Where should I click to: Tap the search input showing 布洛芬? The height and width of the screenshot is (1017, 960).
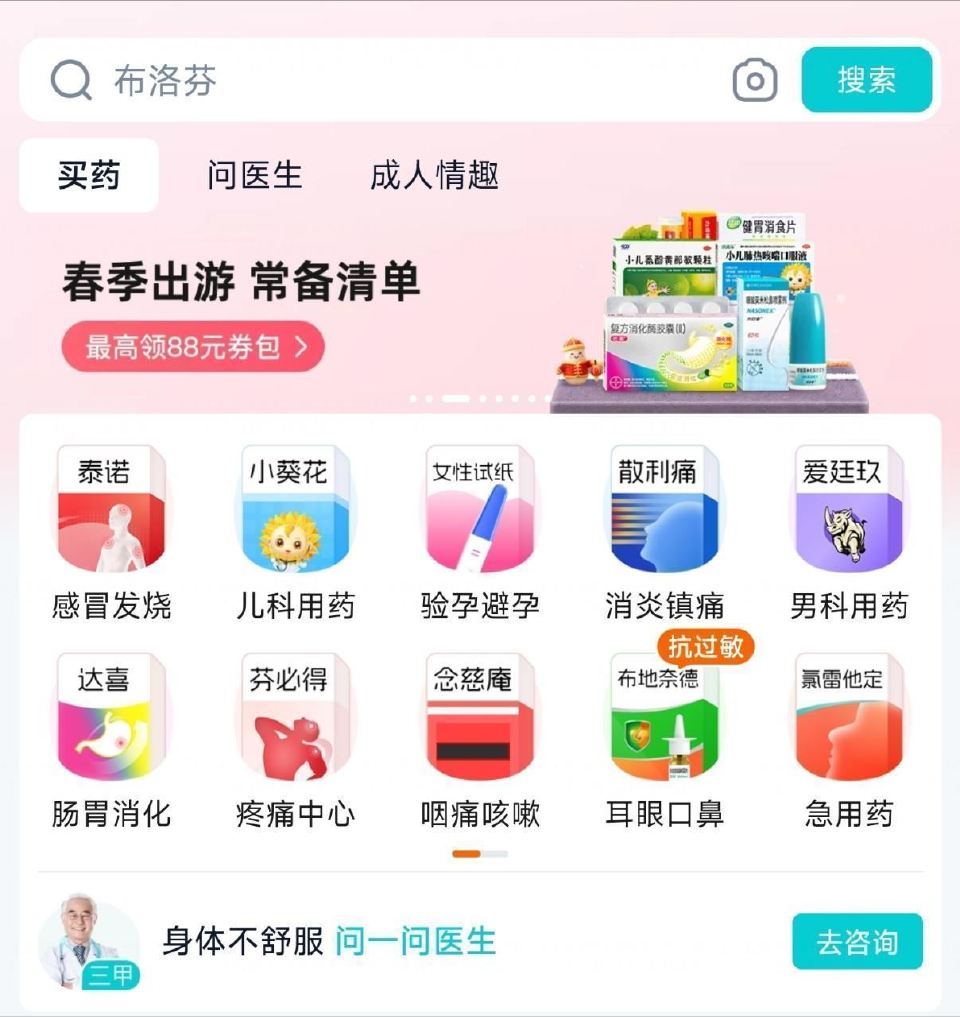(300, 81)
